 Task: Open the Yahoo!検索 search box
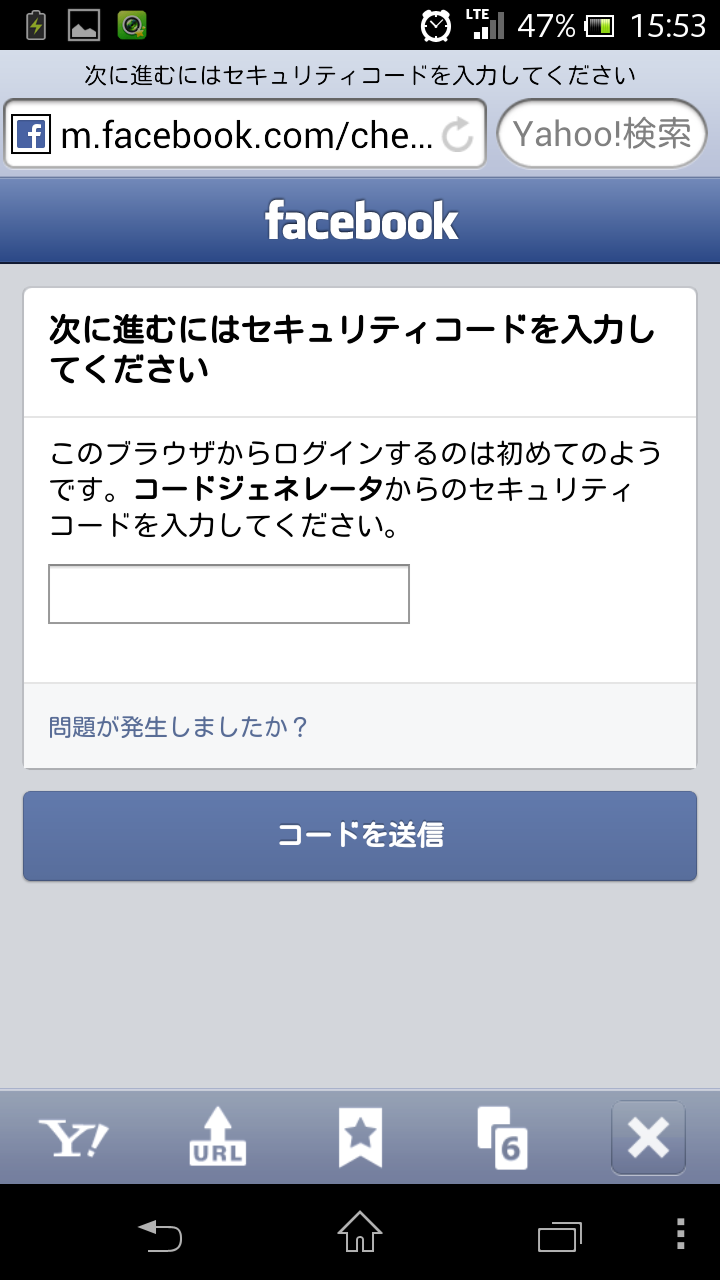602,134
